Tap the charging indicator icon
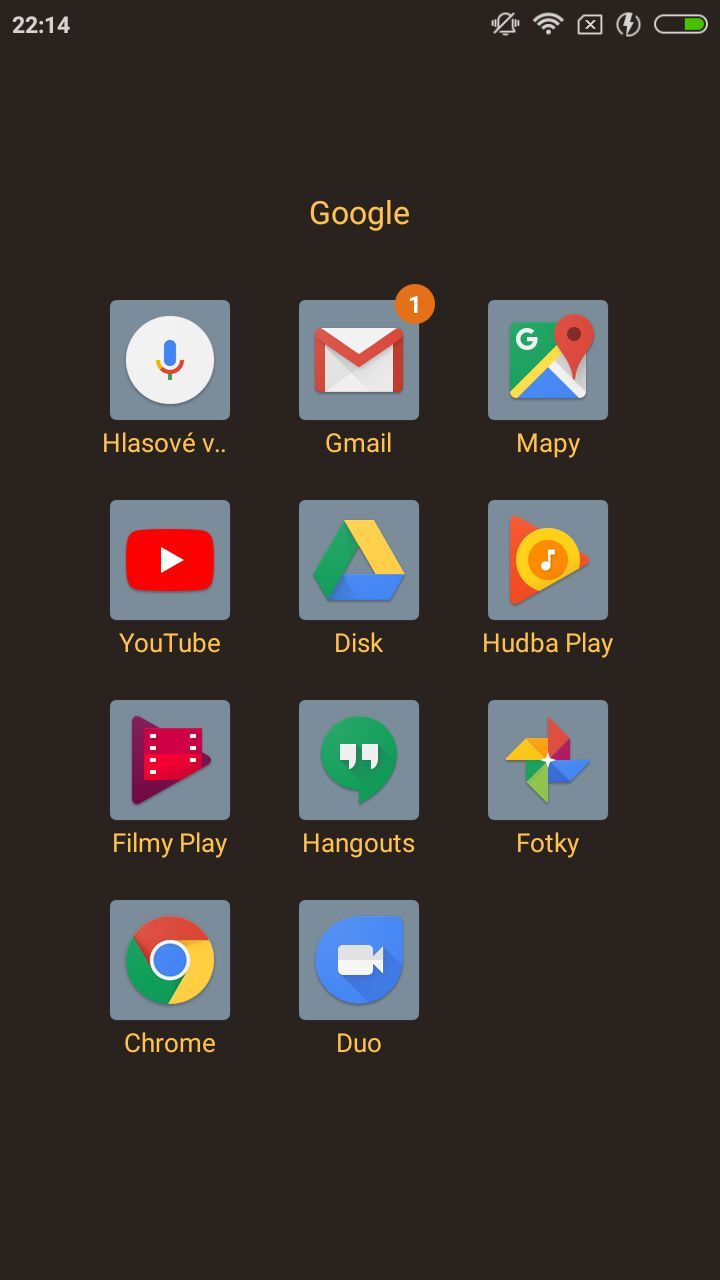Viewport: 720px width, 1280px height. pos(629,24)
